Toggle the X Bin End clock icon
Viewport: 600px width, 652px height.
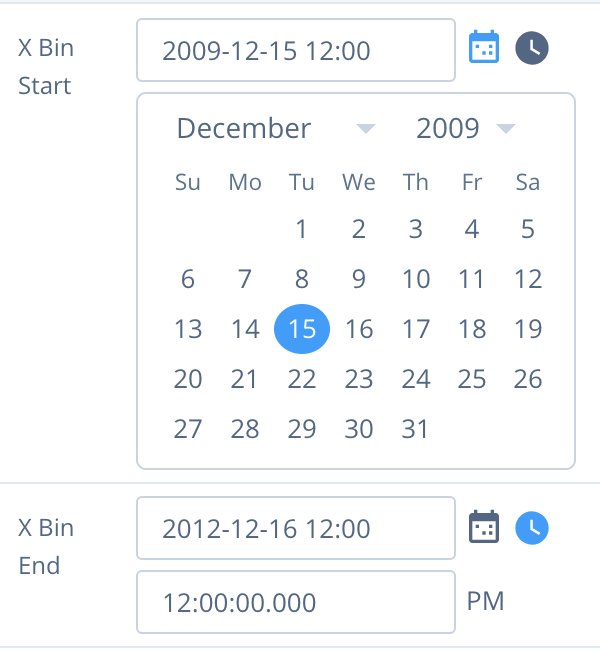[x=532, y=528]
